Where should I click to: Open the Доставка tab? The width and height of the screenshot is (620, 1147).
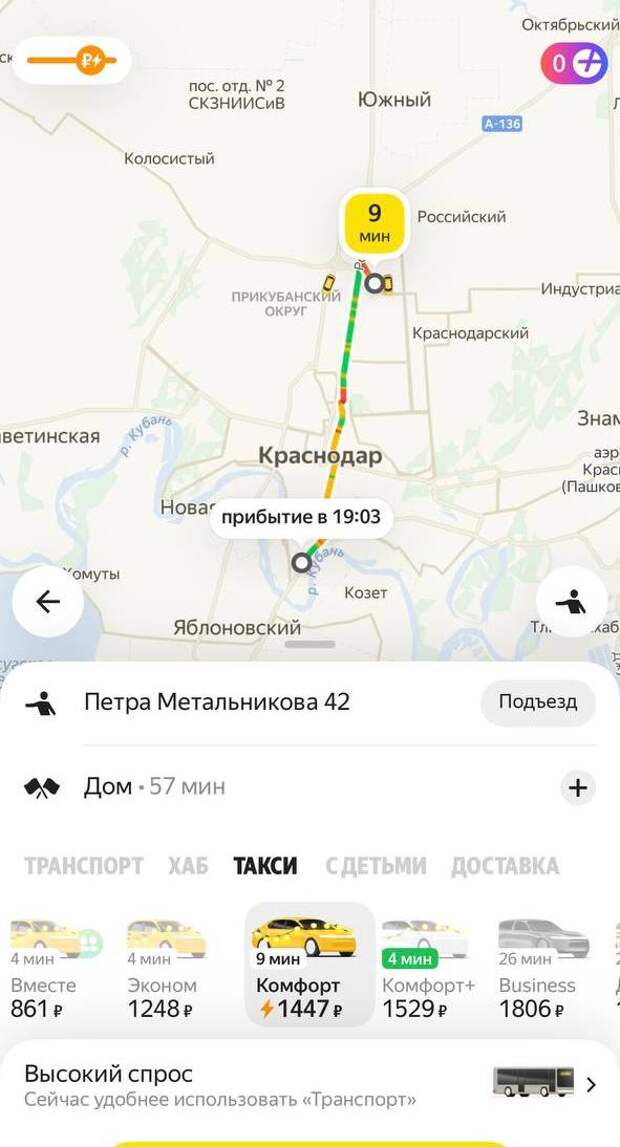(504, 866)
